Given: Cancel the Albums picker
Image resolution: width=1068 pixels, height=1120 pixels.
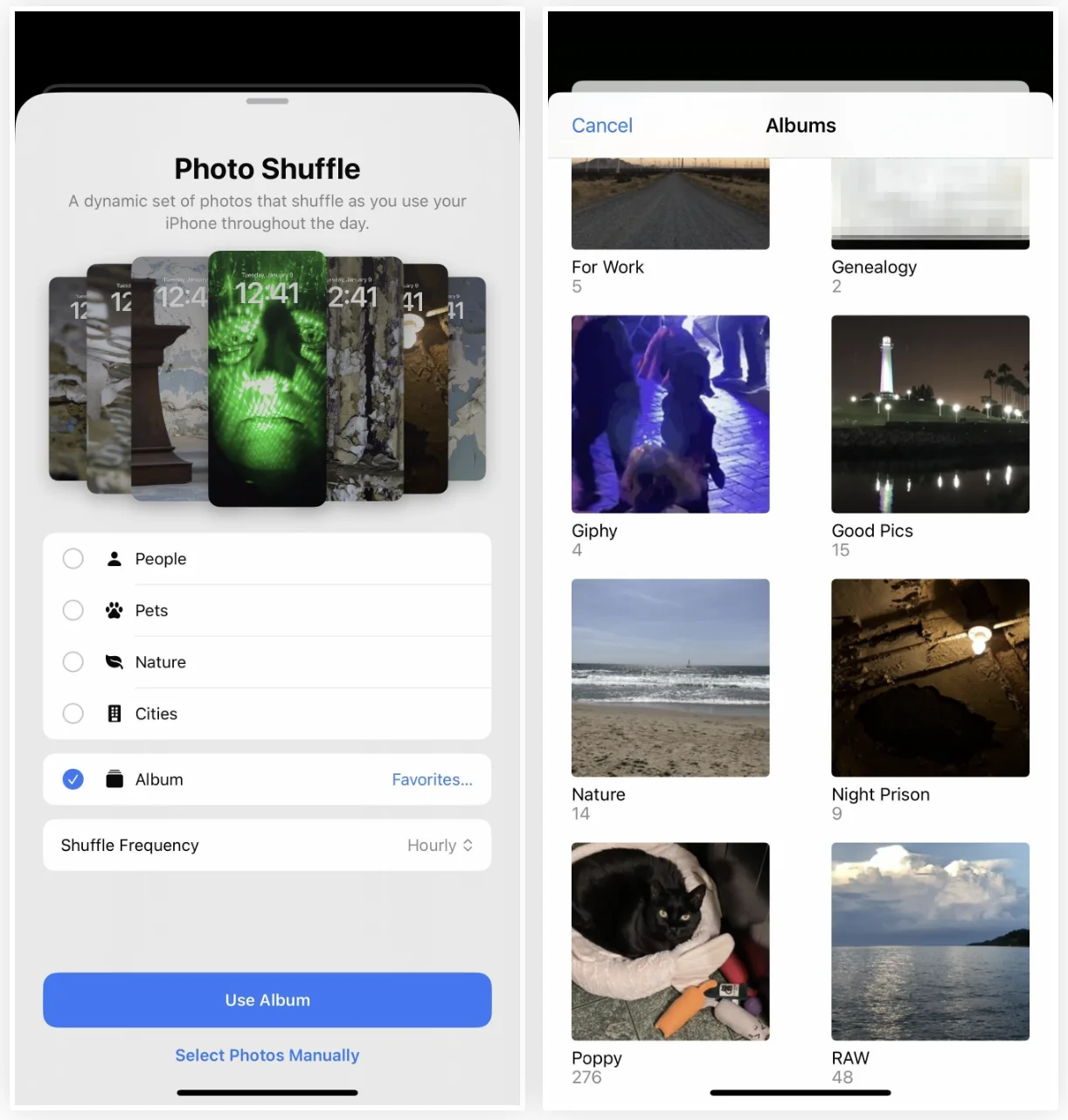Looking at the screenshot, I should pyautogui.click(x=601, y=126).
